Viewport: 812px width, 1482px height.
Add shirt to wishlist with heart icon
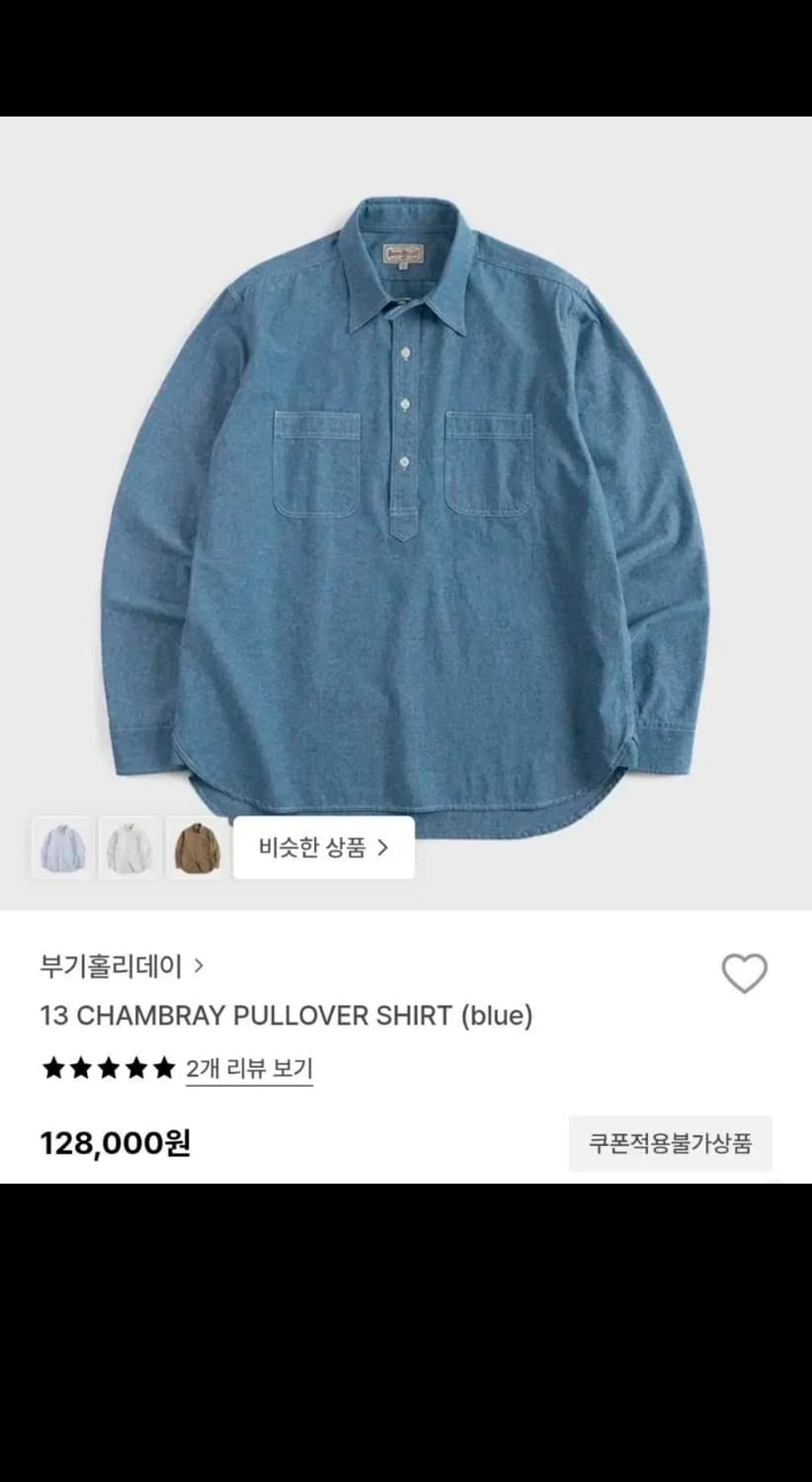click(x=746, y=973)
